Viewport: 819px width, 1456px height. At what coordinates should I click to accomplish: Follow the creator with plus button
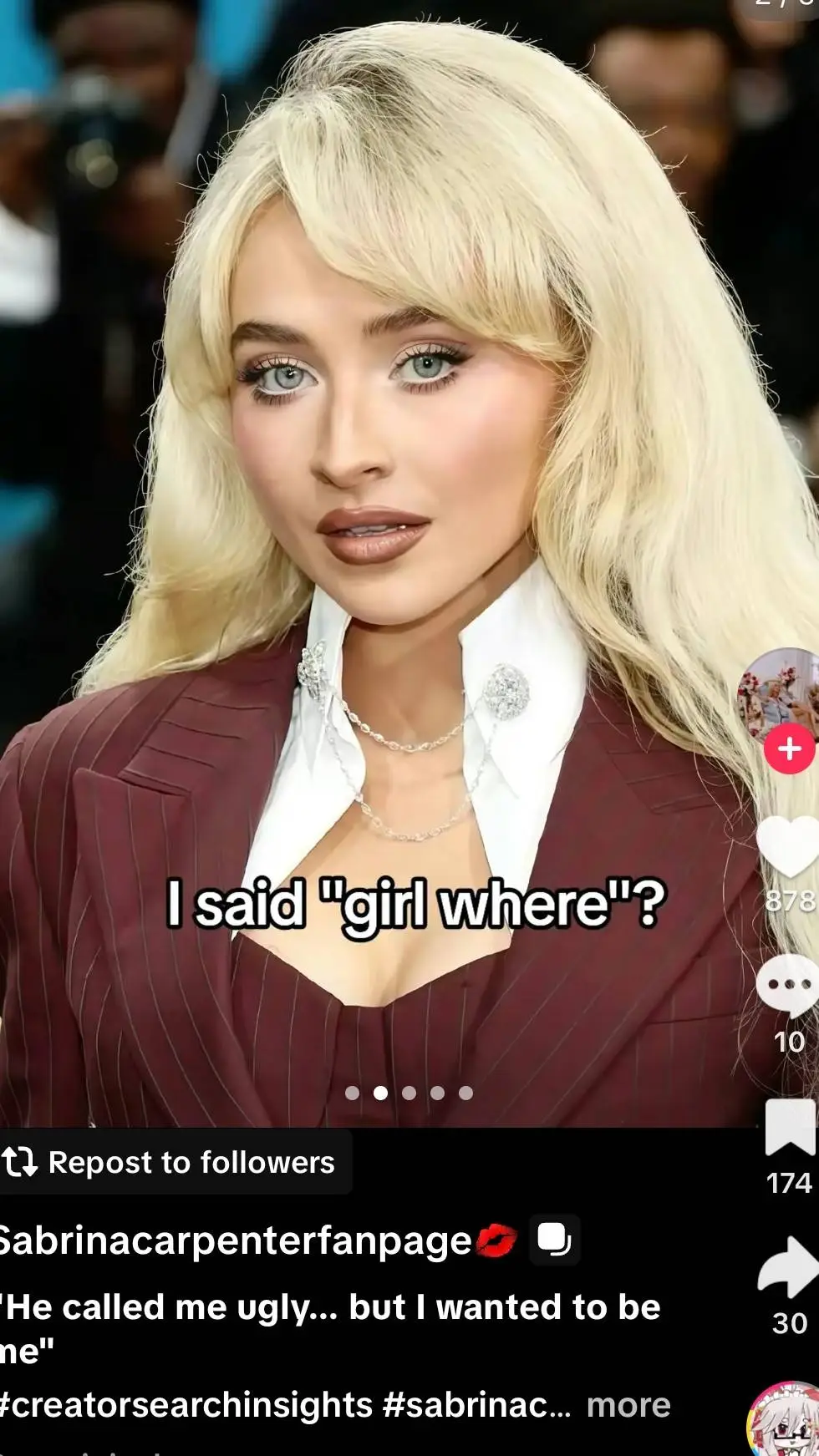[x=789, y=748]
